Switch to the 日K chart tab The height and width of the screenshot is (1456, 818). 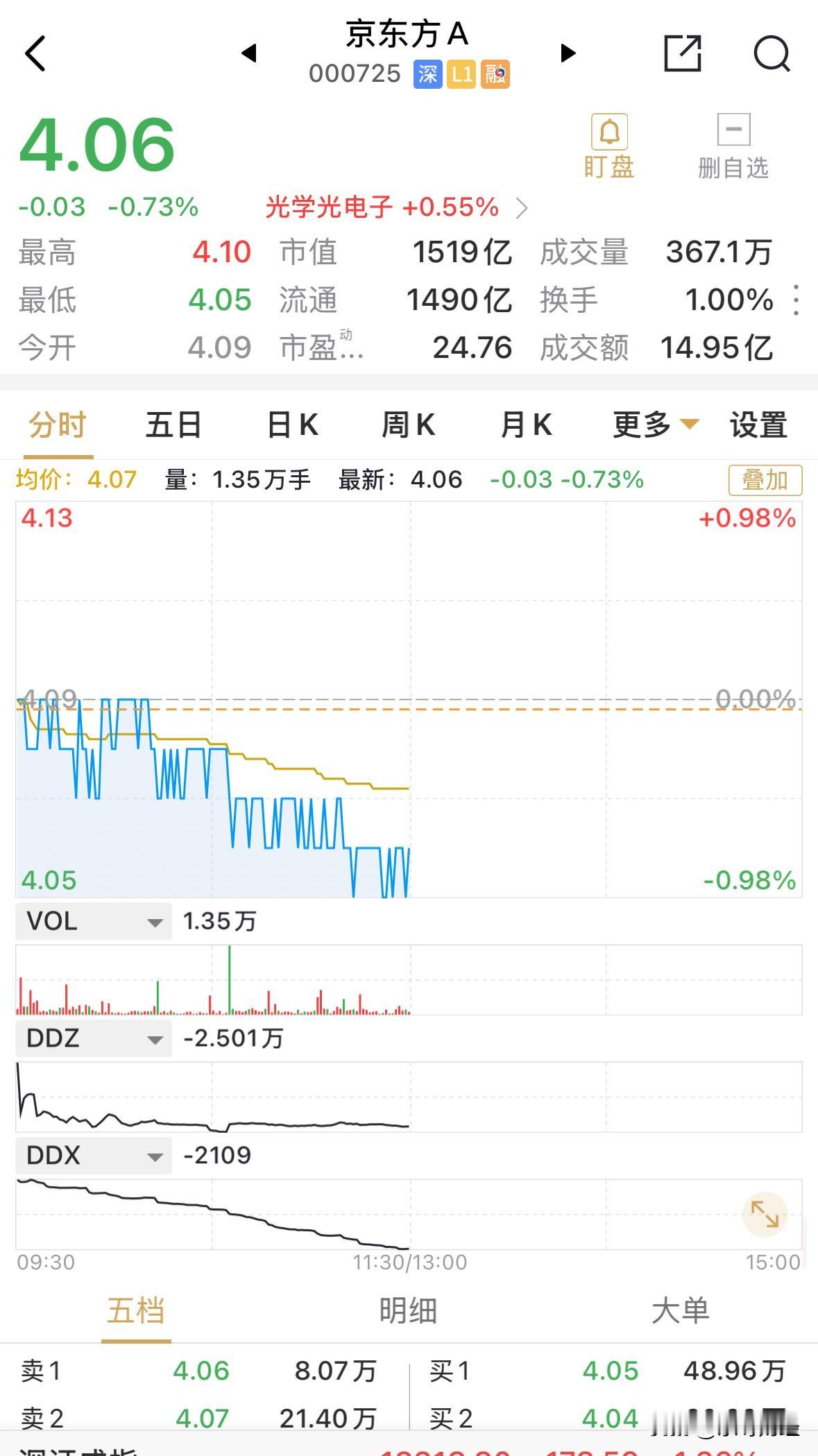pos(292,425)
